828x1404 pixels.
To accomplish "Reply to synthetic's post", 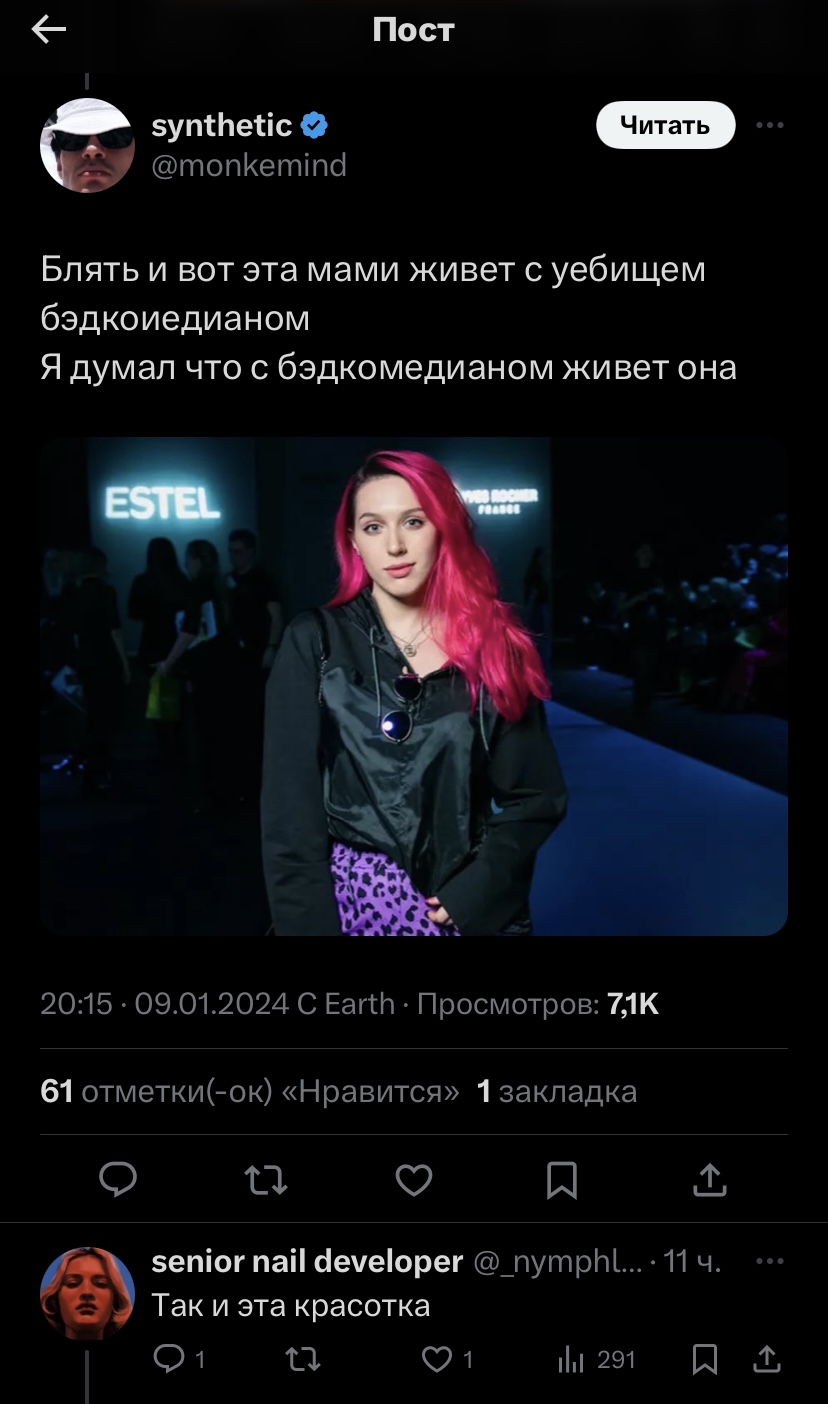I will tap(118, 1180).
